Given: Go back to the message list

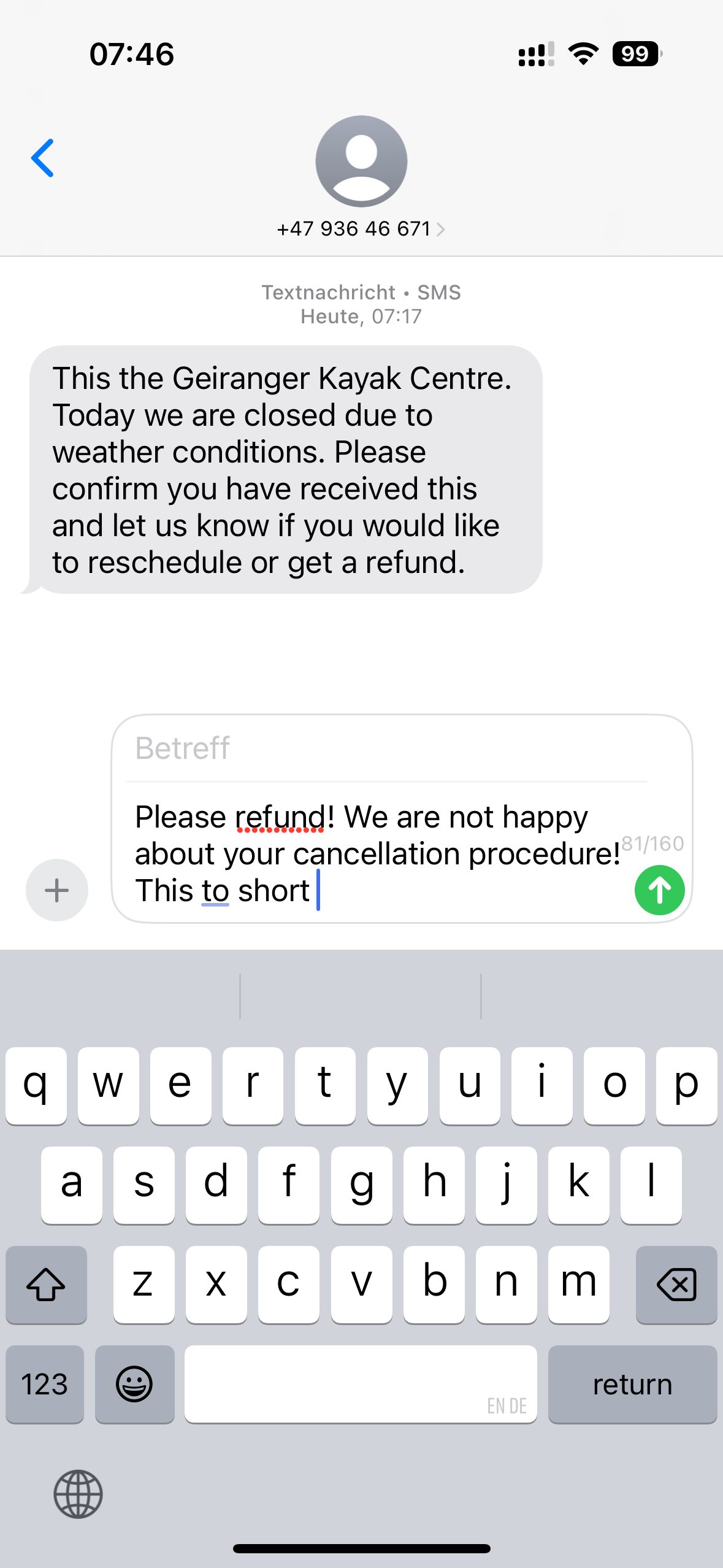Looking at the screenshot, I should point(42,158).
